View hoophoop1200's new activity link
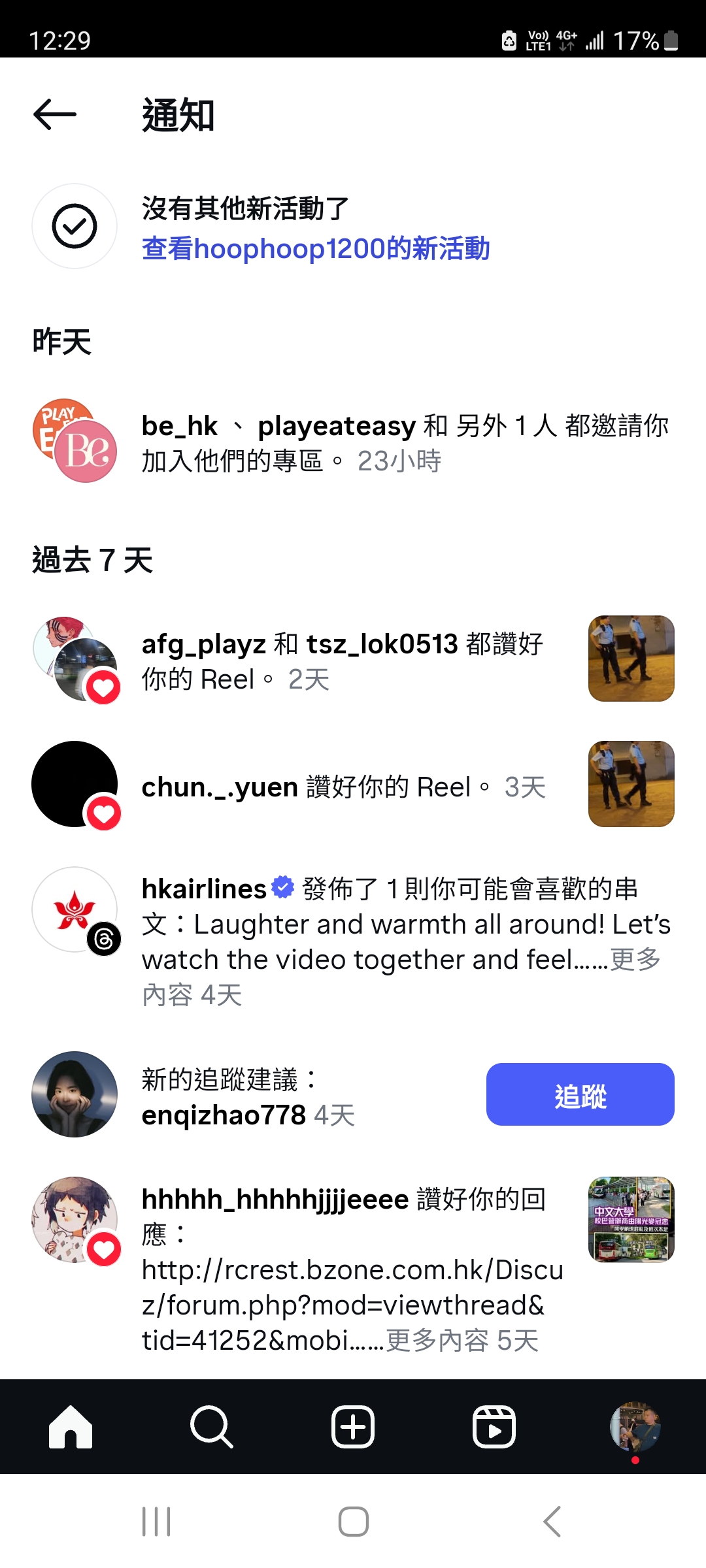The image size is (706, 1568). (x=316, y=249)
